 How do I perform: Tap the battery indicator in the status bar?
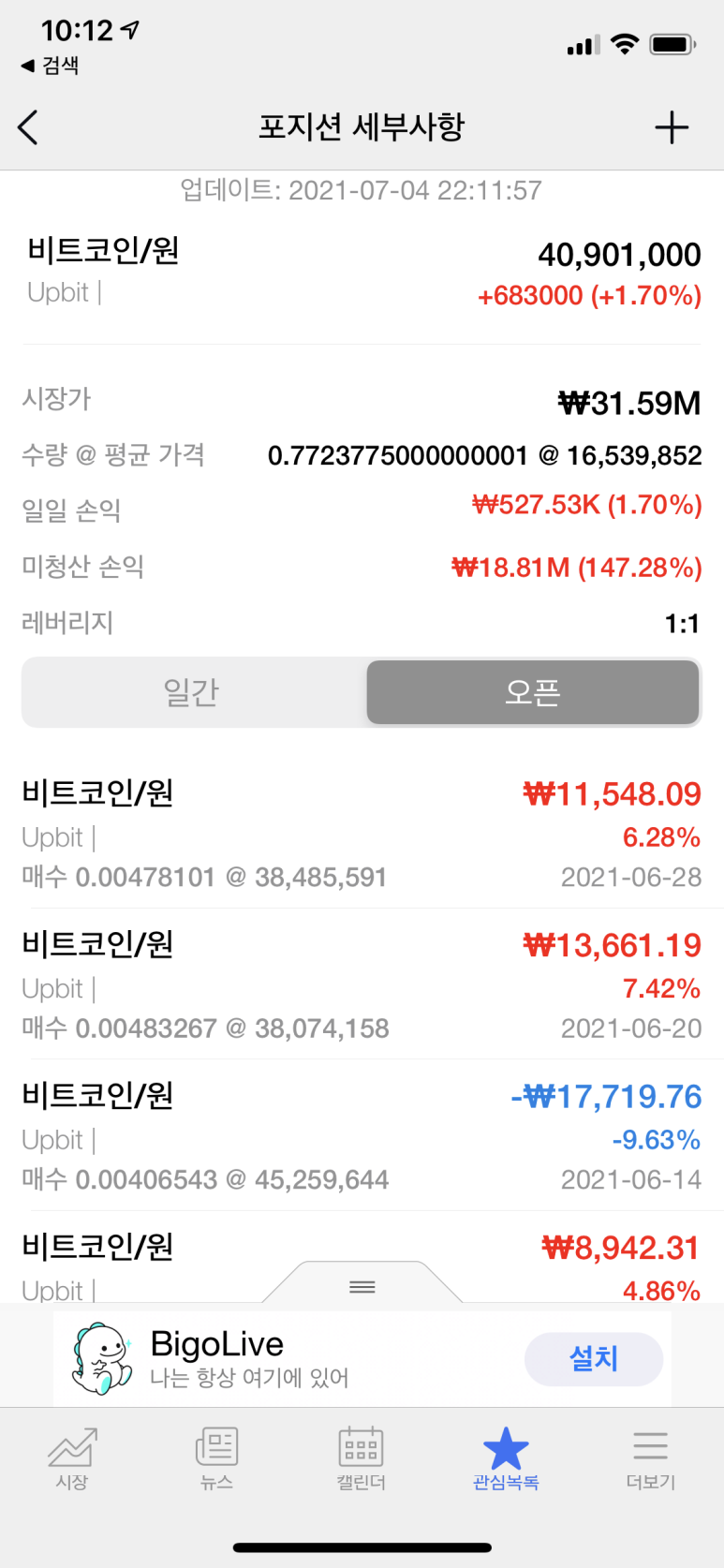(x=668, y=42)
